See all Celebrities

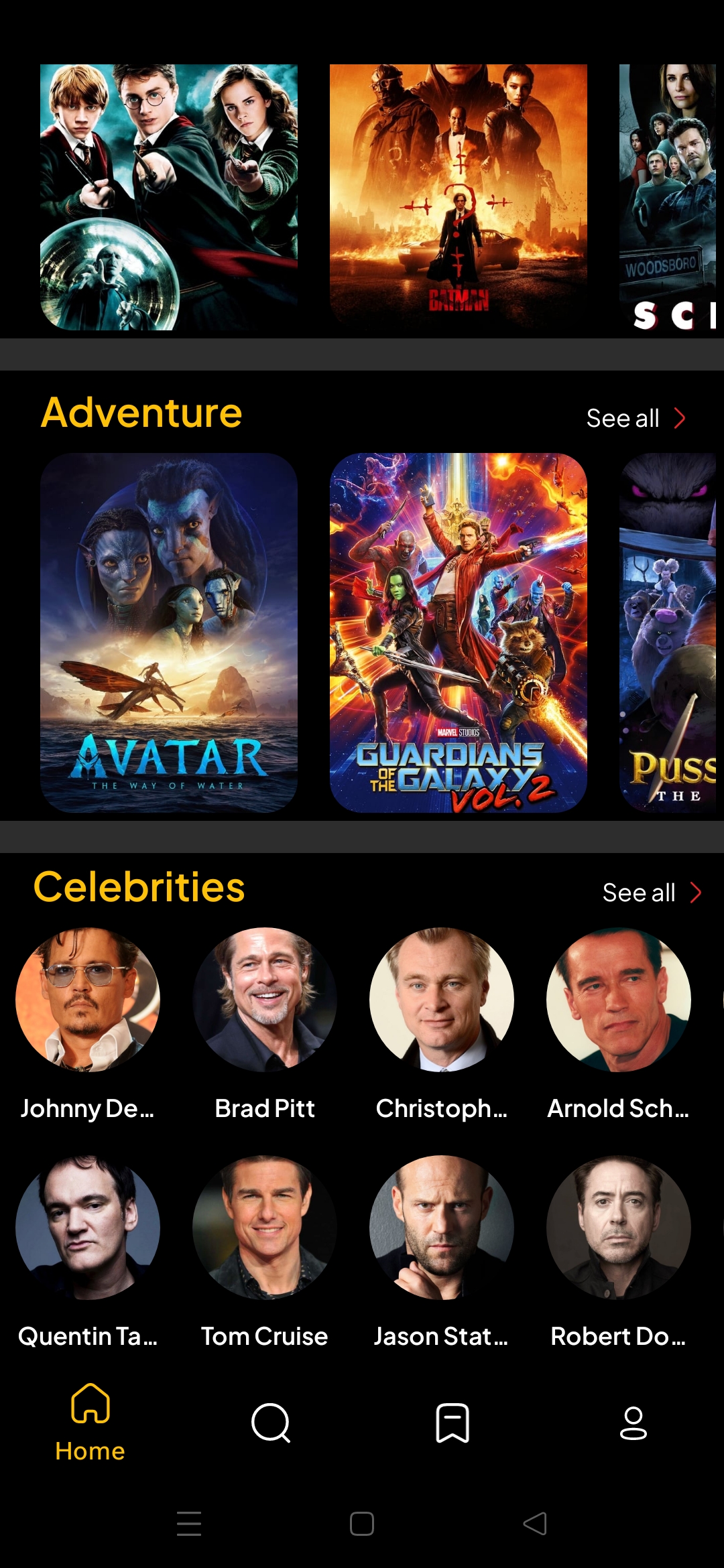[x=652, y=893]
